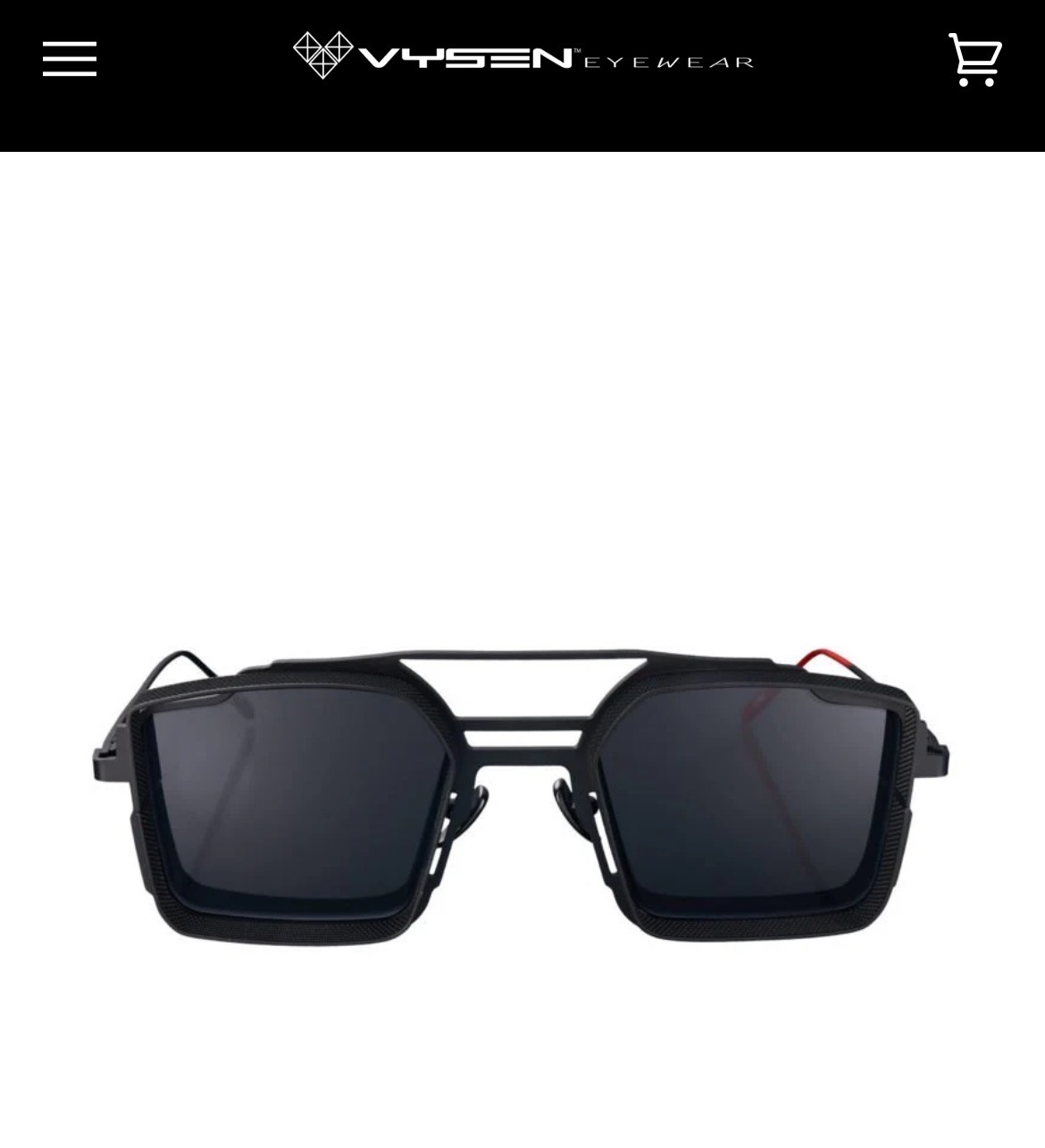Open the shopping cart

pyautogui.click(x=974, y=60)
